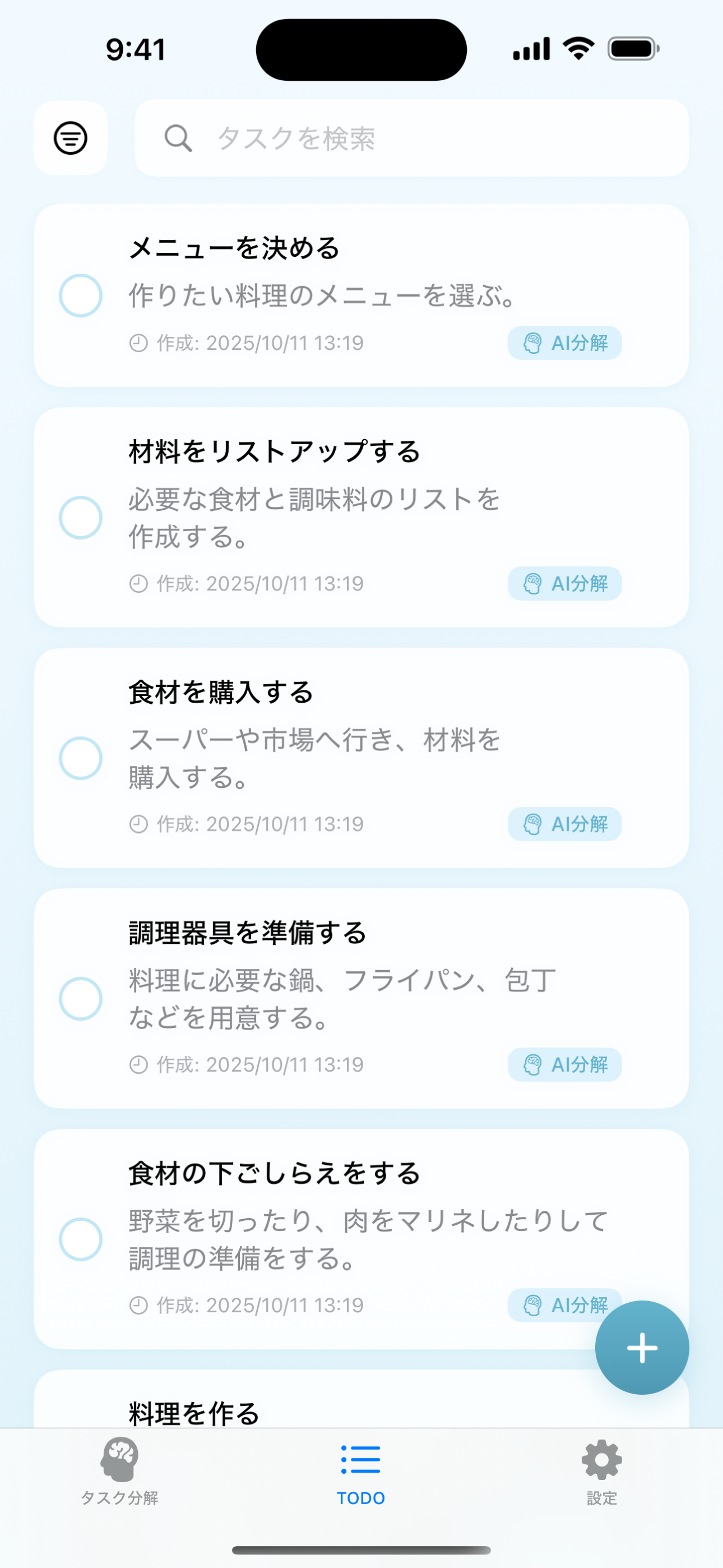
Task: View details of 食材を購入する
Action: pos(361,758)
